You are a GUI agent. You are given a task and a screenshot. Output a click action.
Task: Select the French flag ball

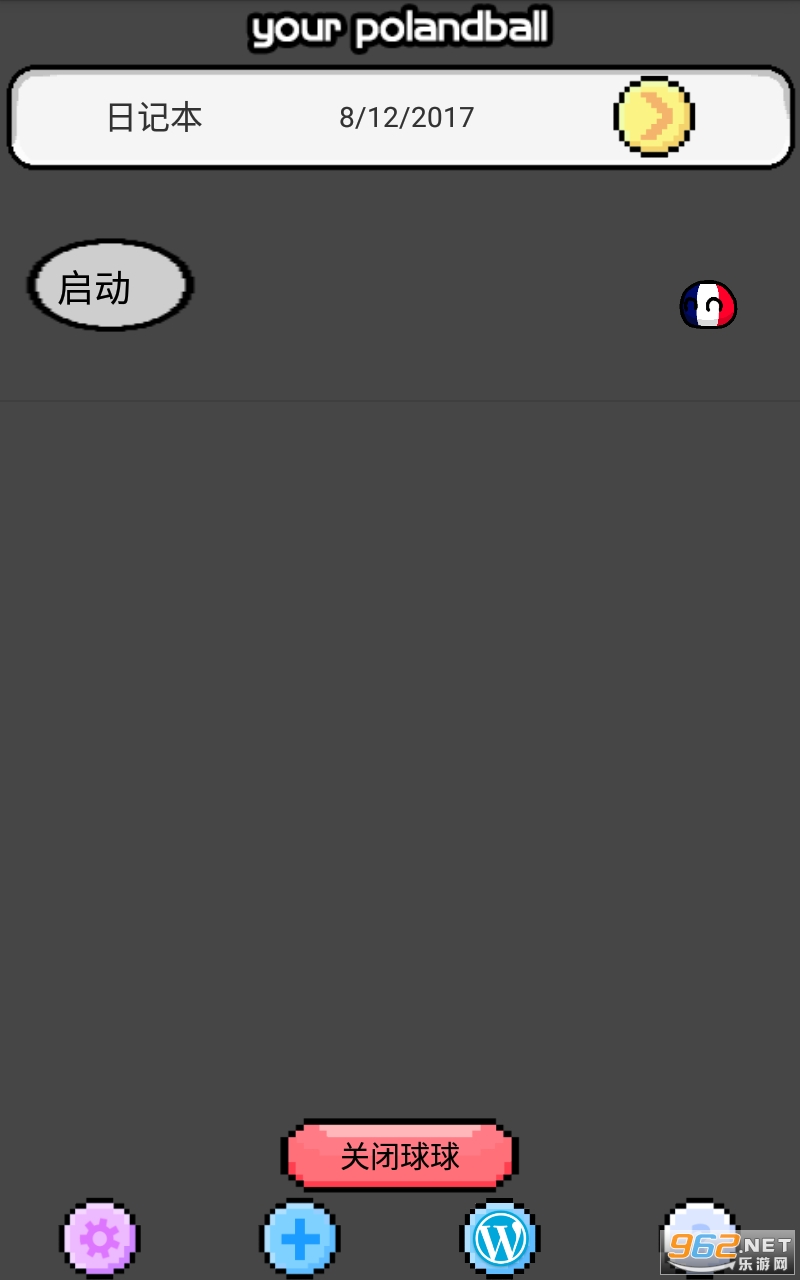click(708, 305)
